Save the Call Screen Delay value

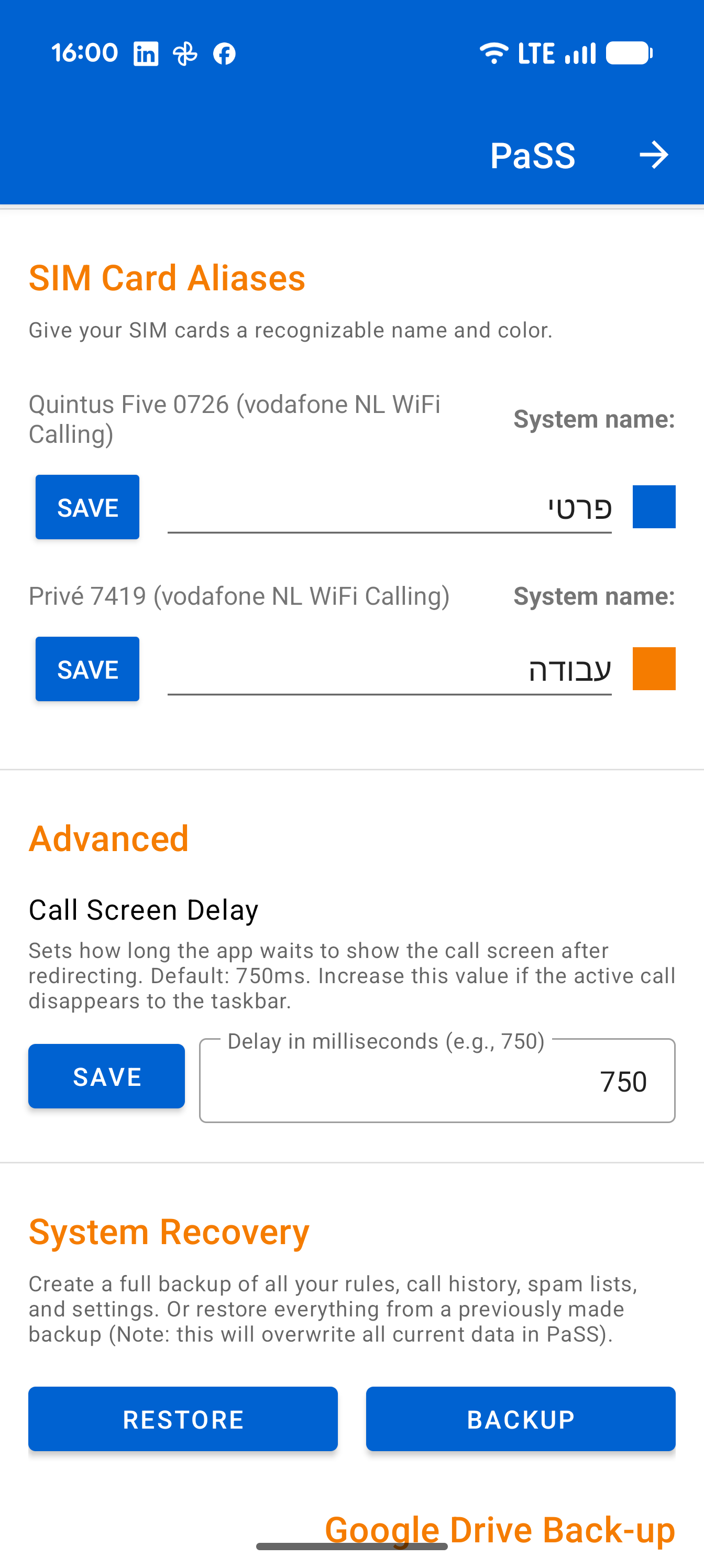click(x=106, y=1076)
